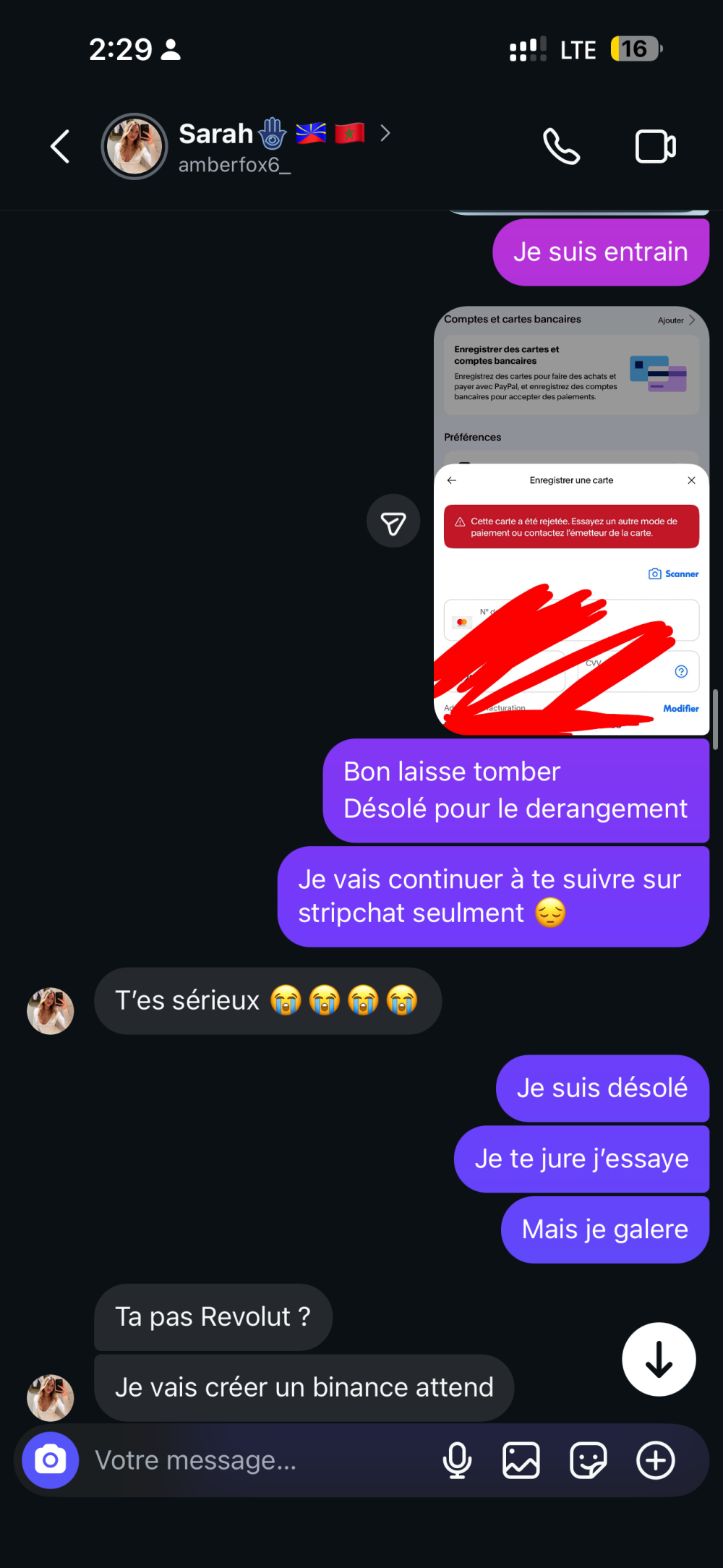
Task: Open more options with plus icon
Action: 655,1460
